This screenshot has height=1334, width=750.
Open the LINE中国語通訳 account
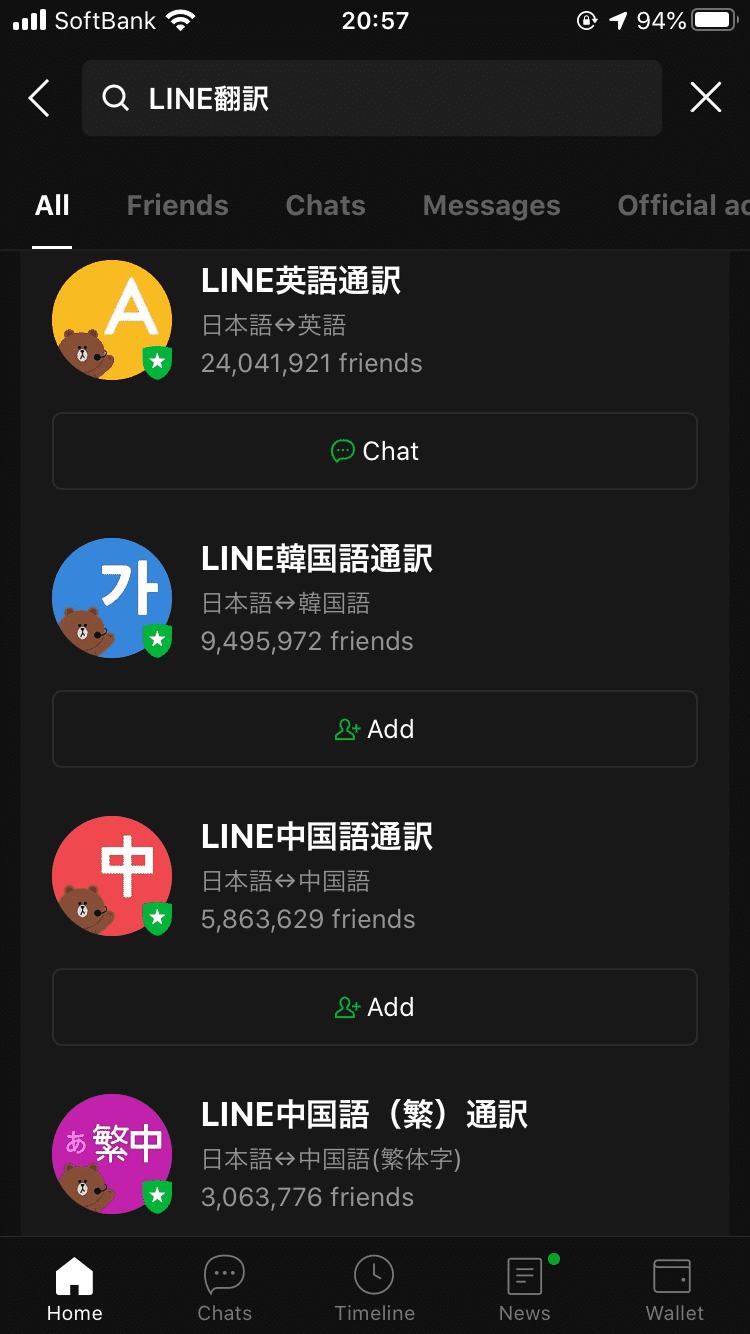[316, 876]
